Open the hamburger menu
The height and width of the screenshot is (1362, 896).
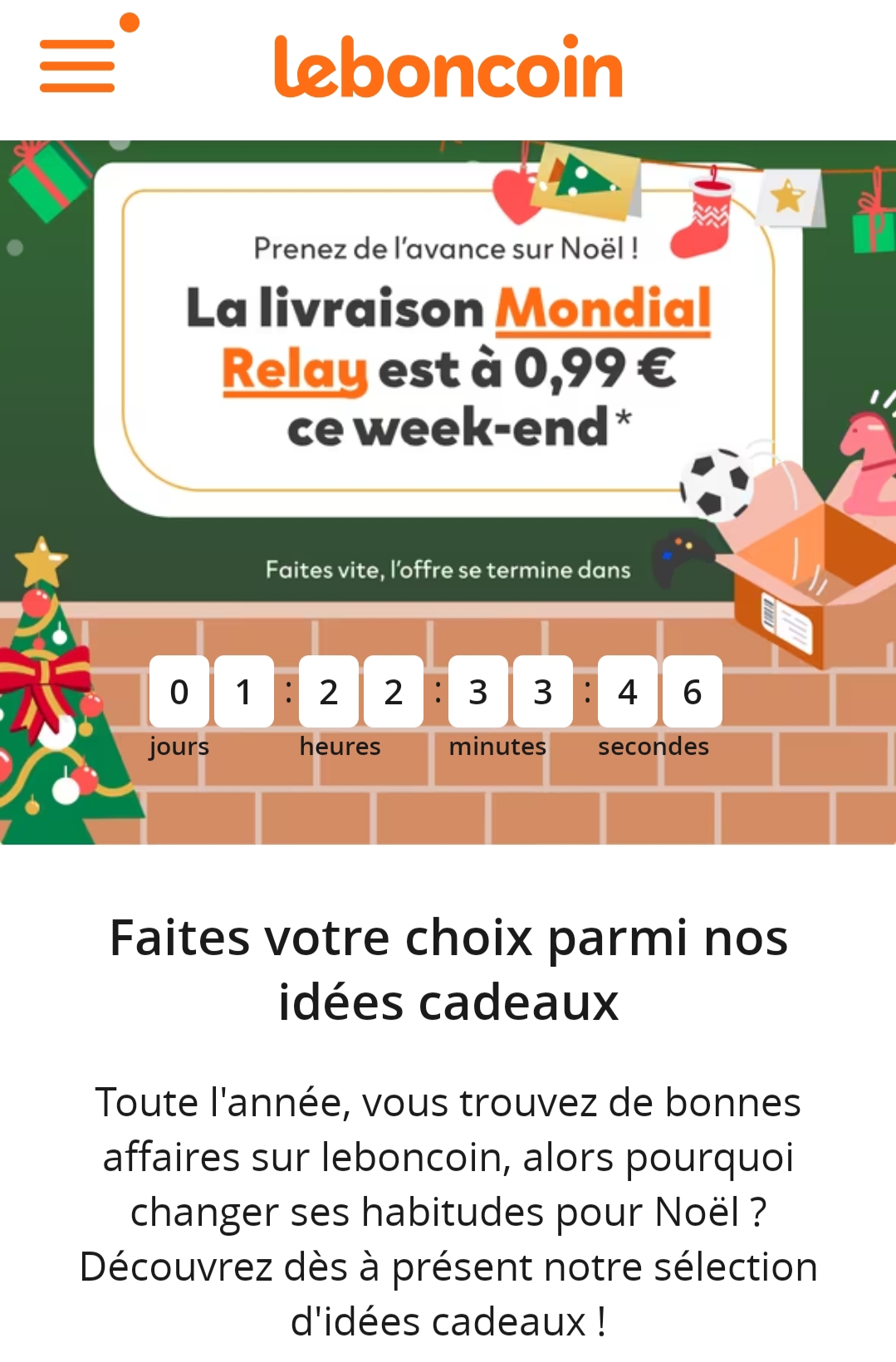[x=78, y=65]
